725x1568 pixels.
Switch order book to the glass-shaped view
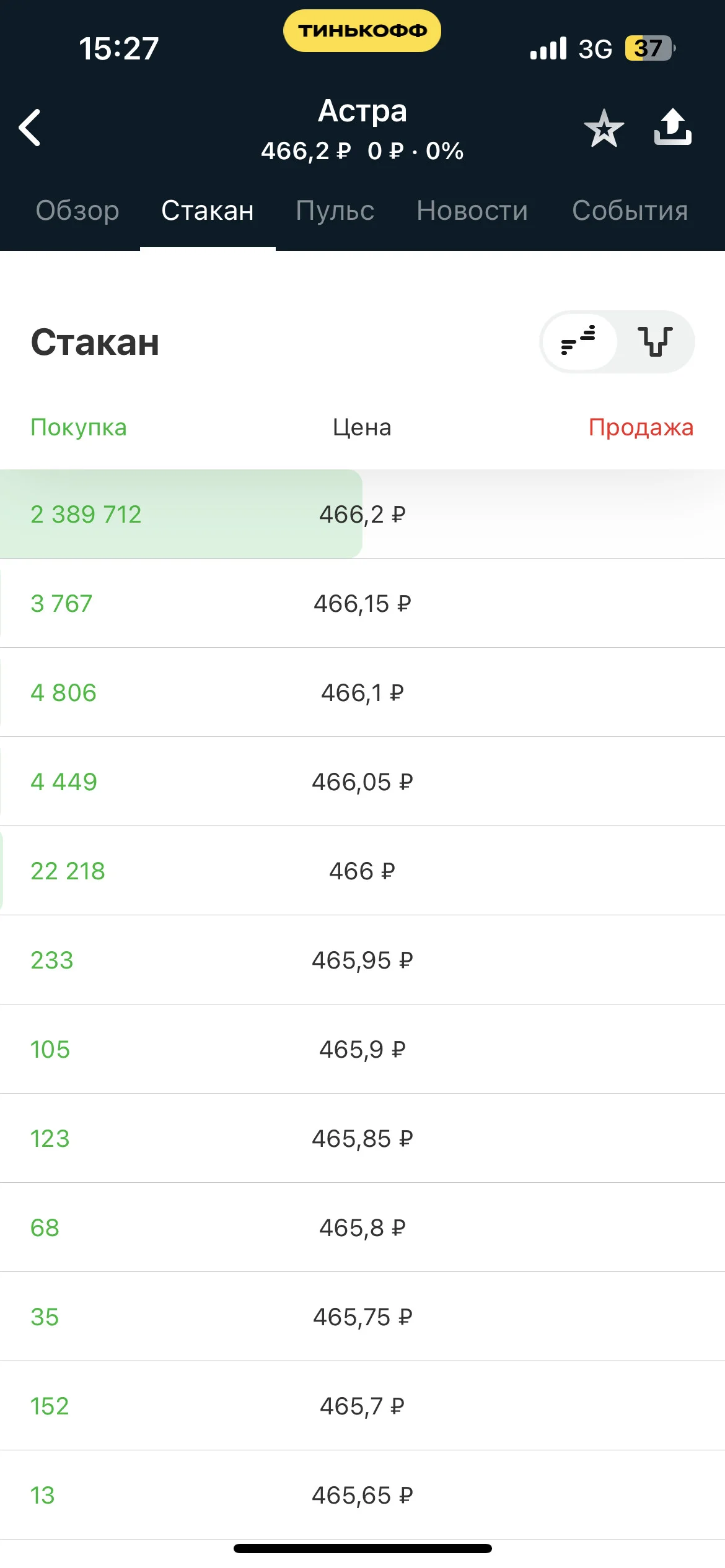click(x=655, y=342)
